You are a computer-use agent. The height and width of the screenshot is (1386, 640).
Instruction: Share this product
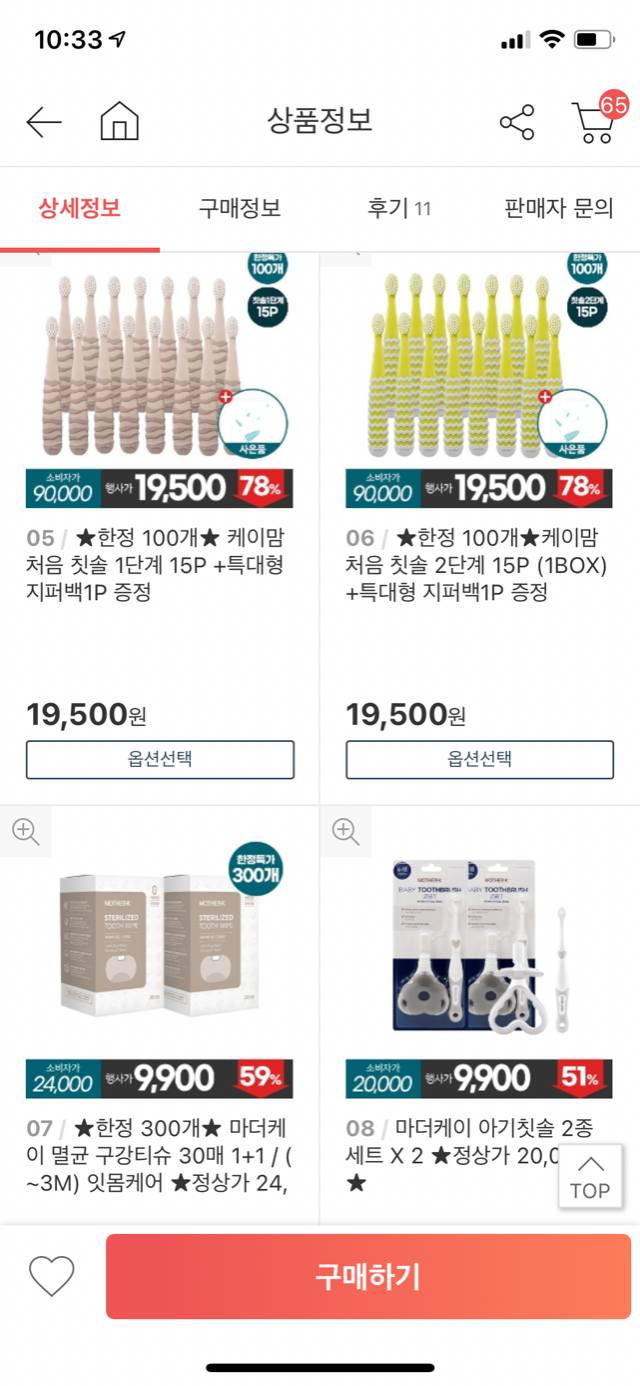pyautogui.click(x=517, y=123)
